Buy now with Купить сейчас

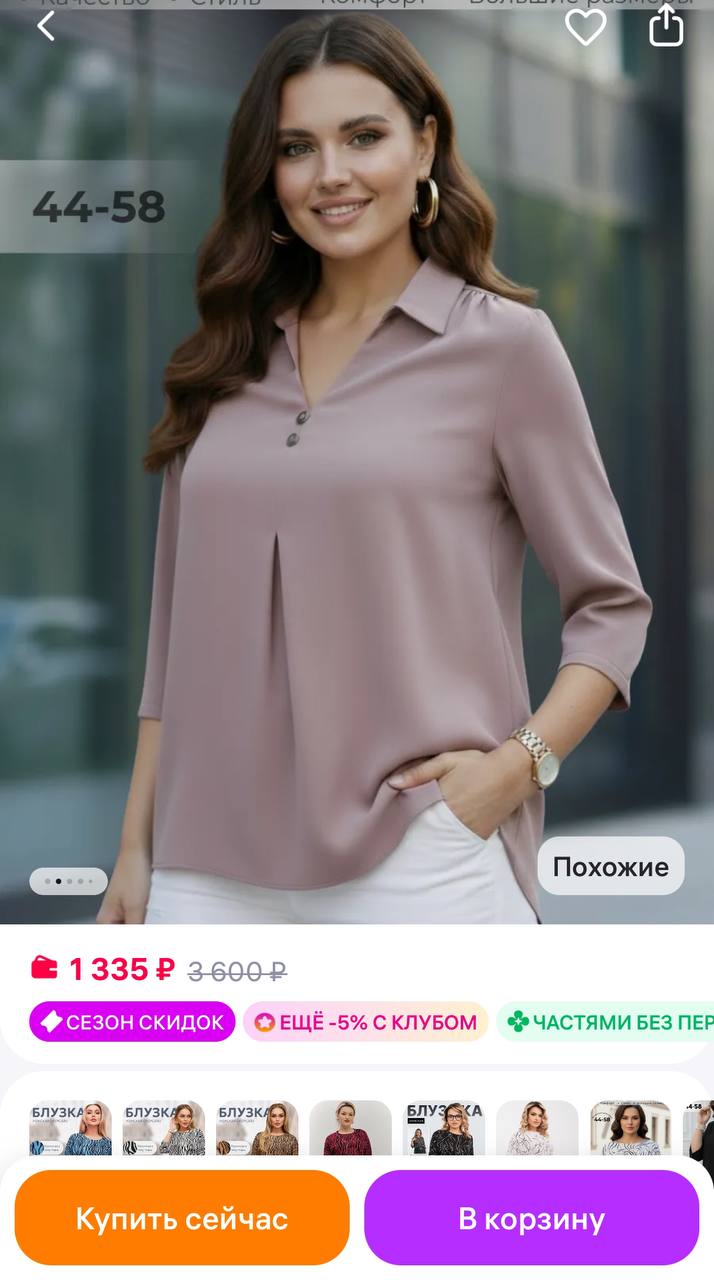182,1218
